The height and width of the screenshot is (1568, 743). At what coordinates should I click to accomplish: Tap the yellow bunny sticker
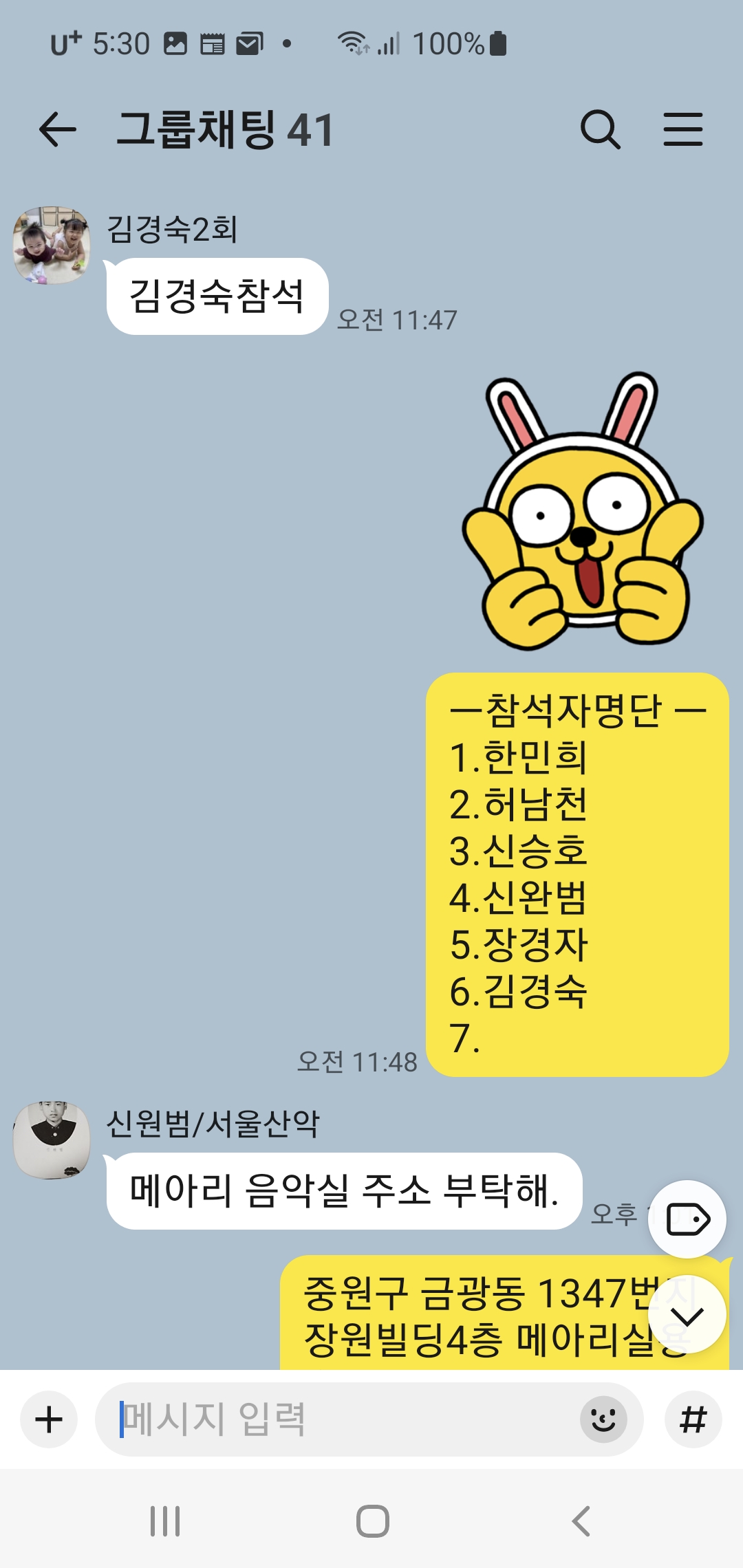click(x=582, y=512)
